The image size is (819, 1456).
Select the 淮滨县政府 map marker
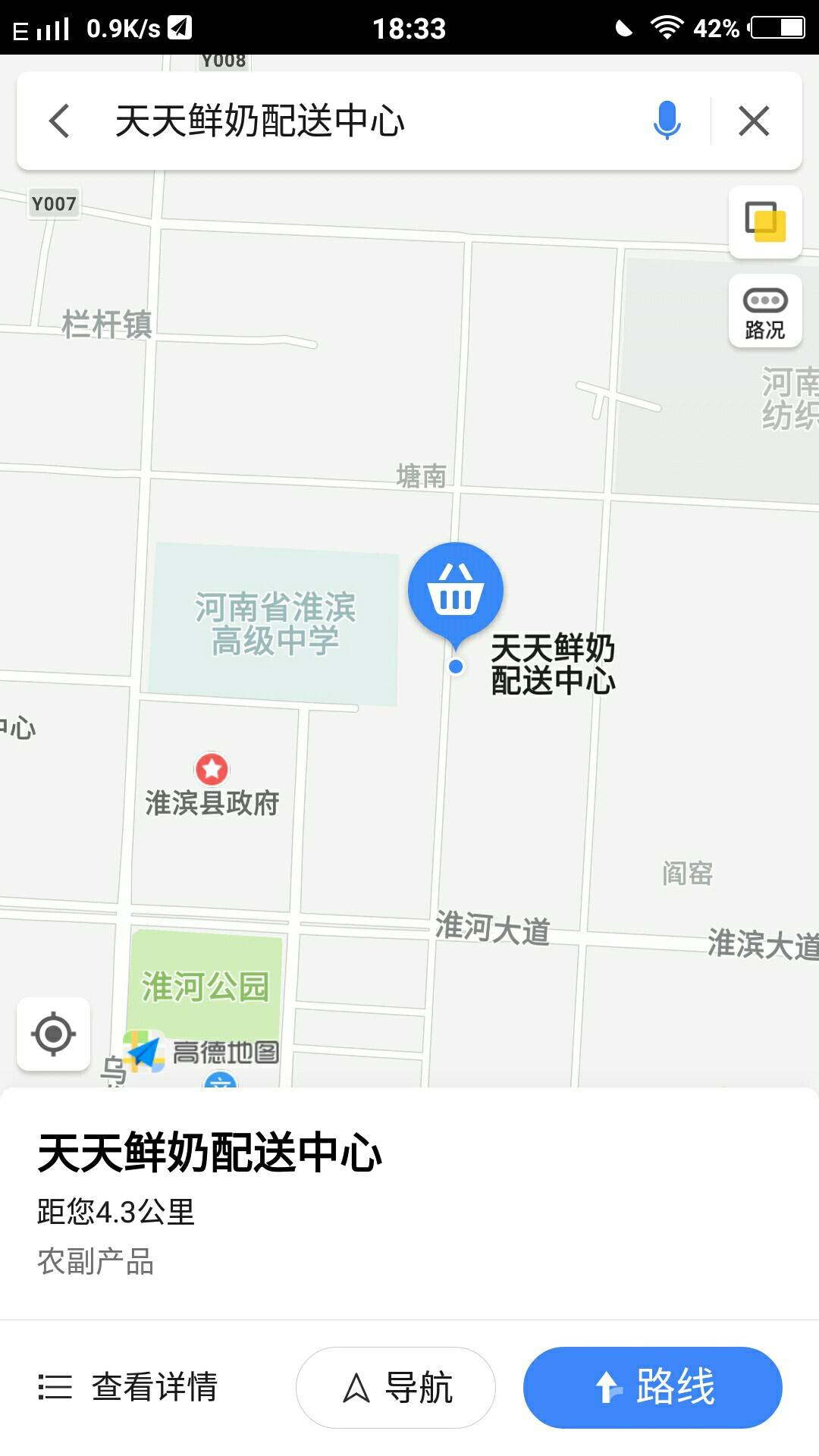tap(212, 769)
